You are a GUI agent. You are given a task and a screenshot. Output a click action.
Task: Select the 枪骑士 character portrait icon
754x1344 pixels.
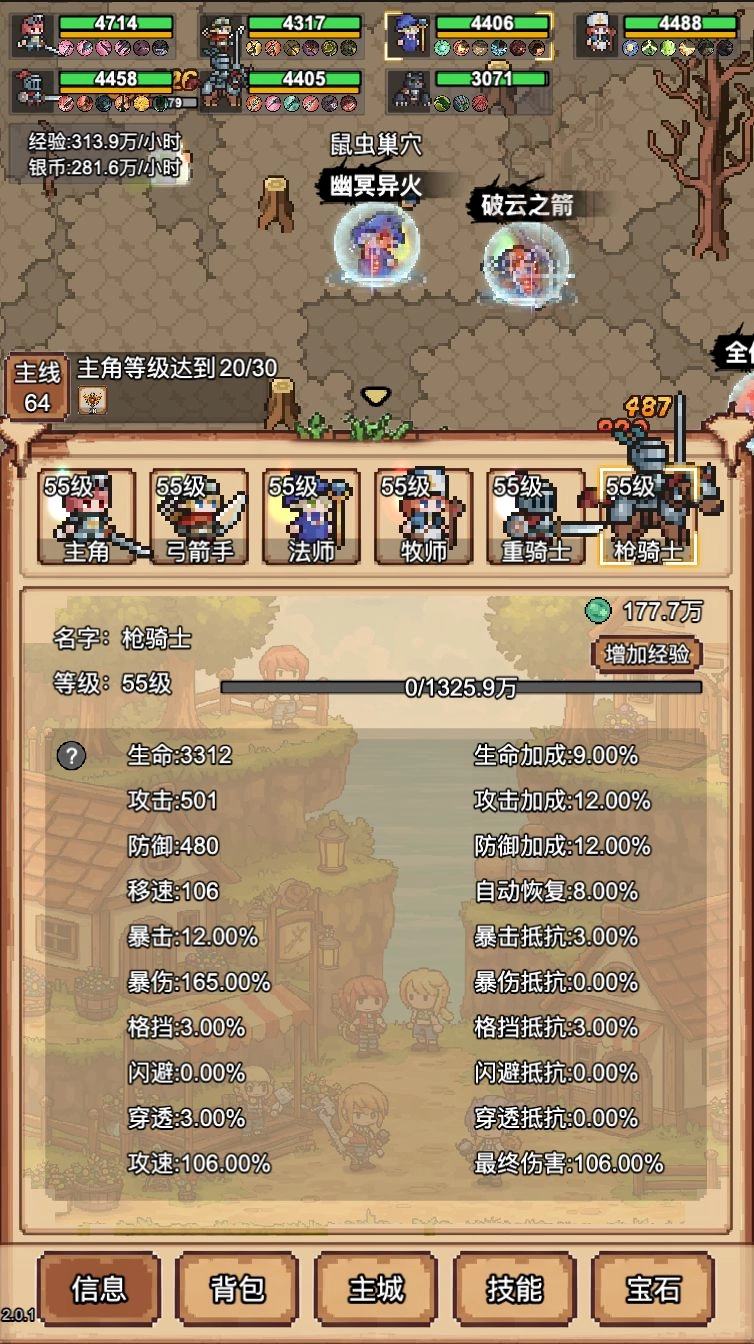648,516
